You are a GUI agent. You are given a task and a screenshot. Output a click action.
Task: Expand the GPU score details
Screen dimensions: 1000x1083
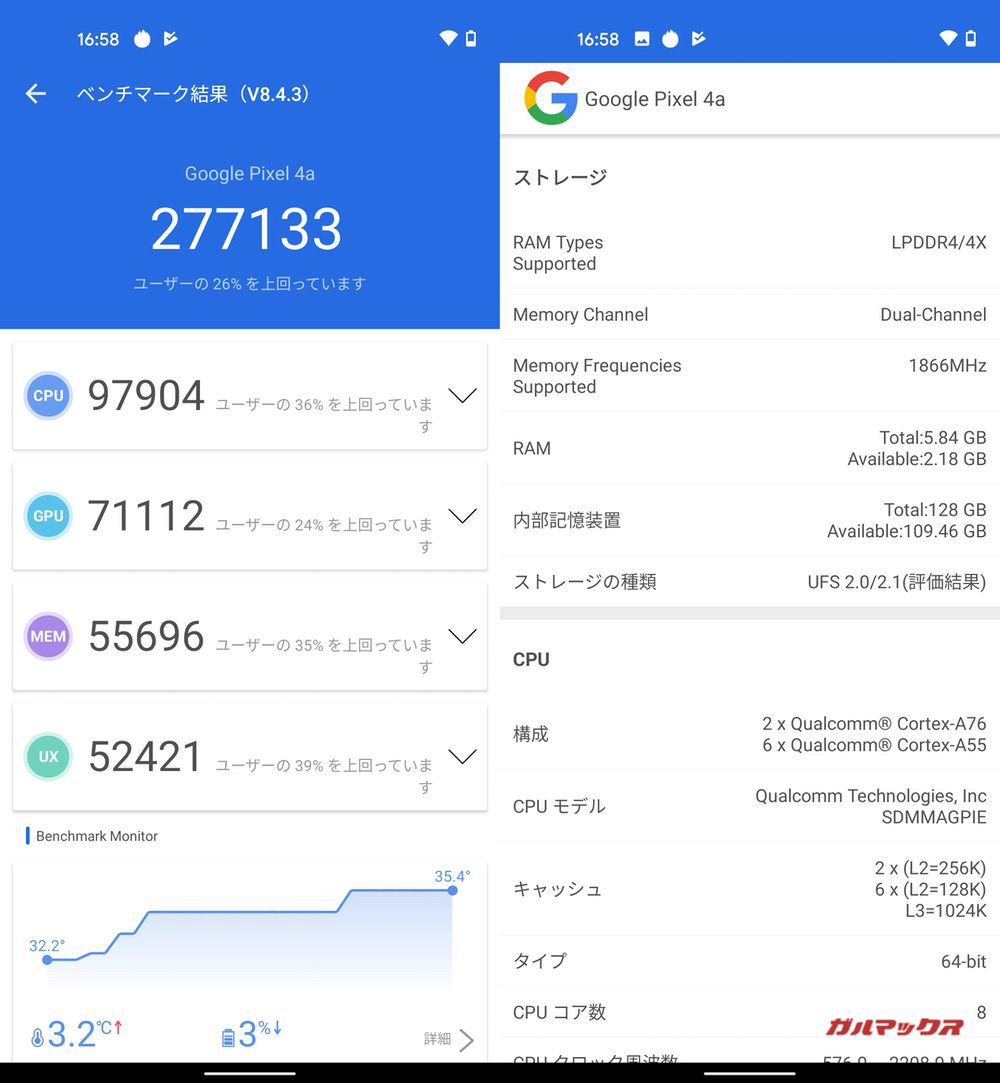click(x=462, y=516)
